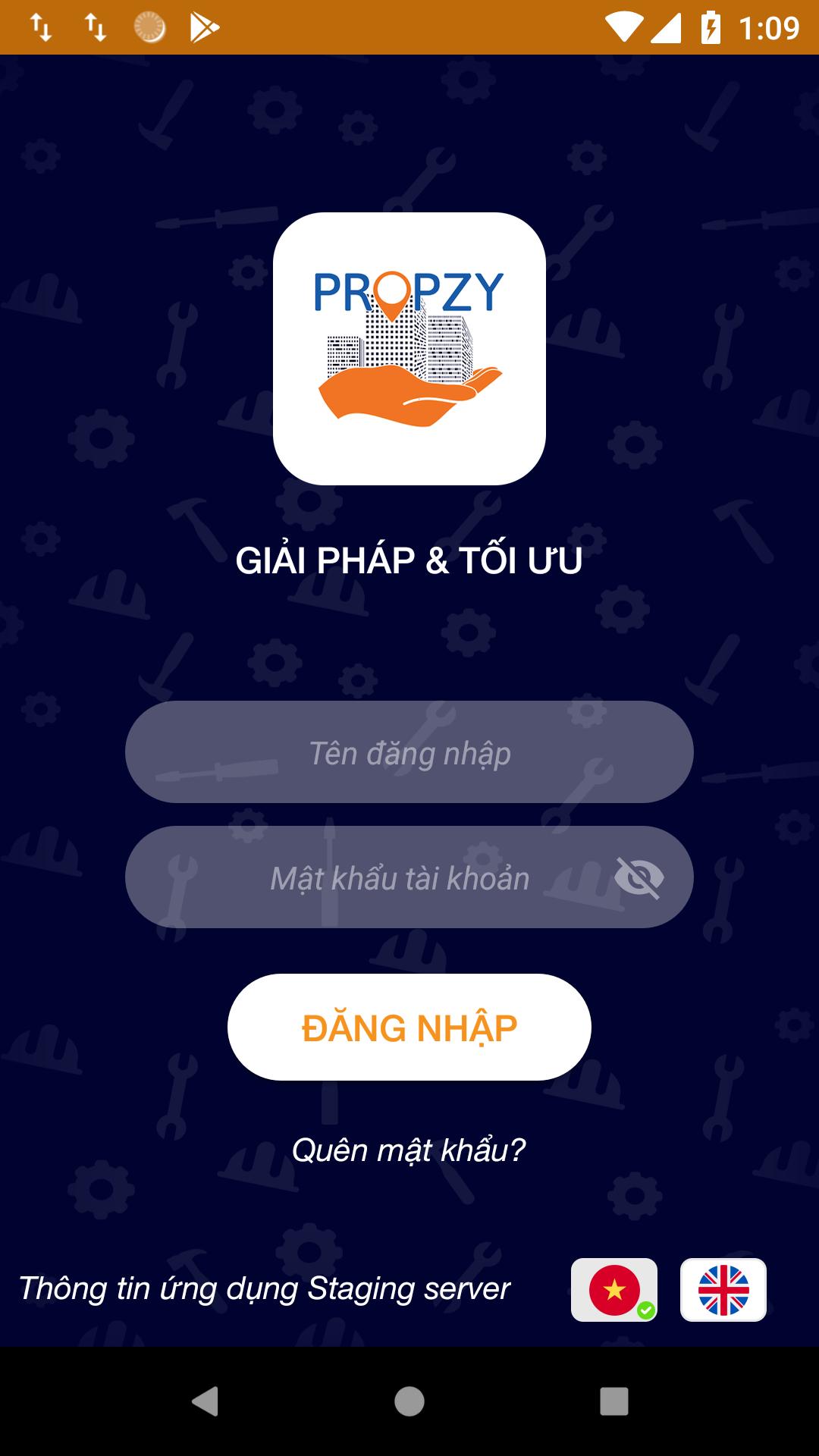Focus the Mật khẩu tài khoản password field
Viewport: 819px width, 1456px height.
[402, 876]
